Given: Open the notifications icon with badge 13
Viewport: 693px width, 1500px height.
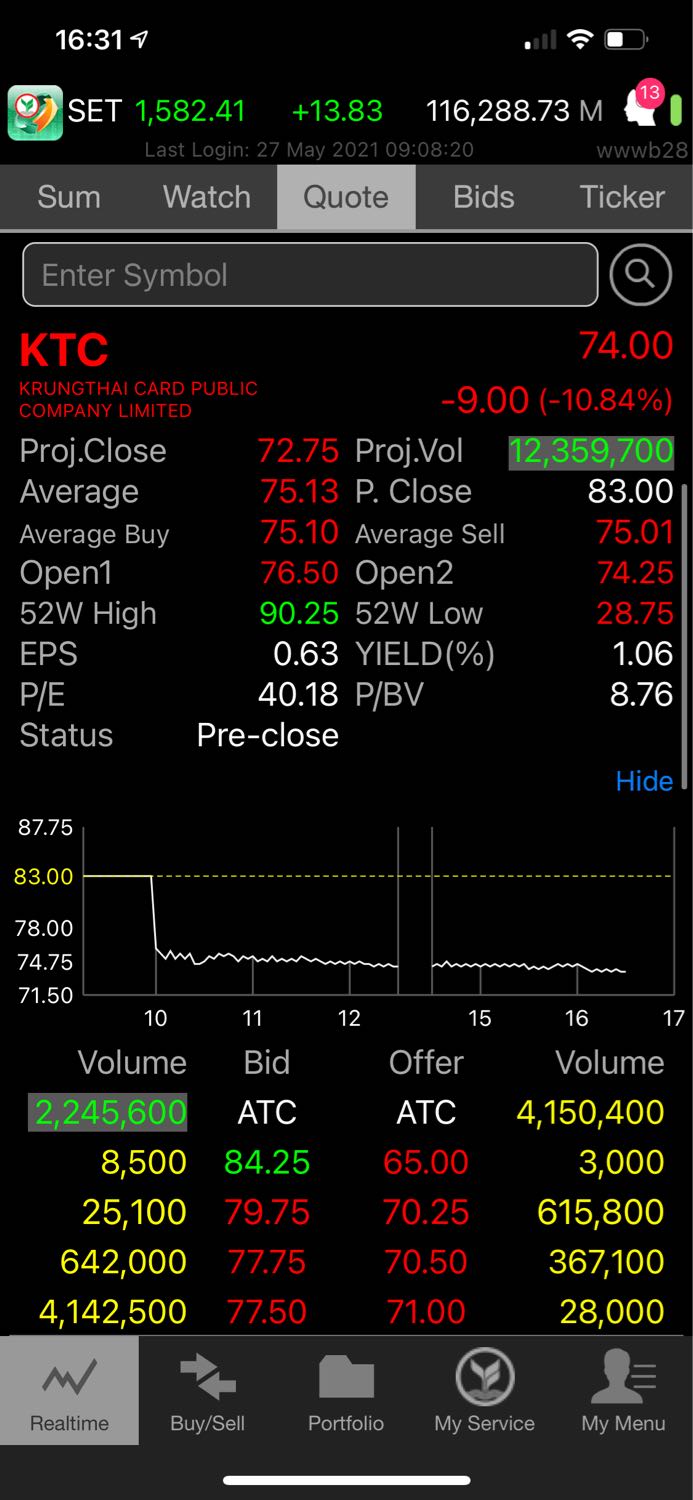Looking at the screenshot, I should 642,107.
